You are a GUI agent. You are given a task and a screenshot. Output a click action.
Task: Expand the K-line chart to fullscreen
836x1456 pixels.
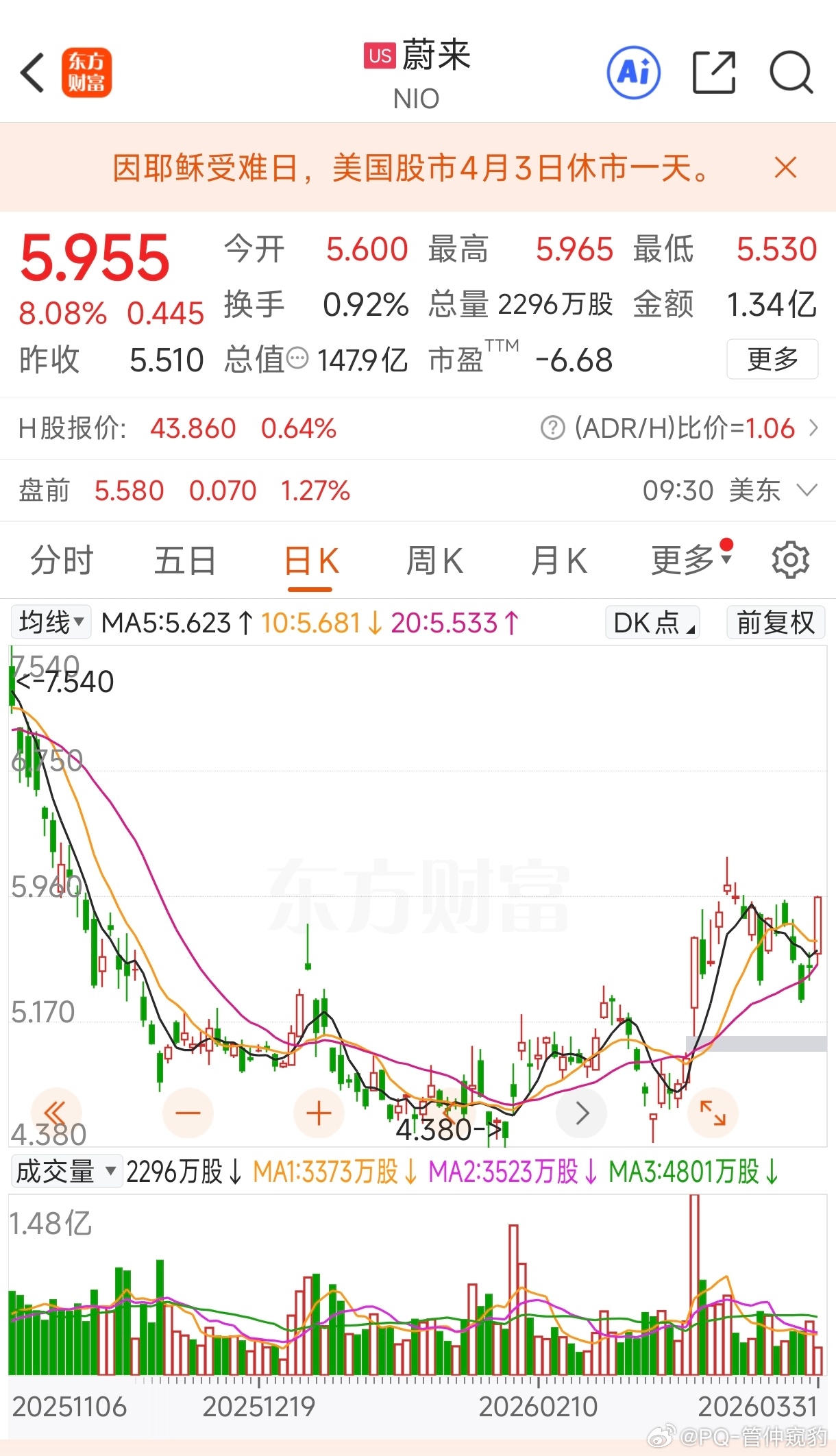click(x=713, y=1113)
